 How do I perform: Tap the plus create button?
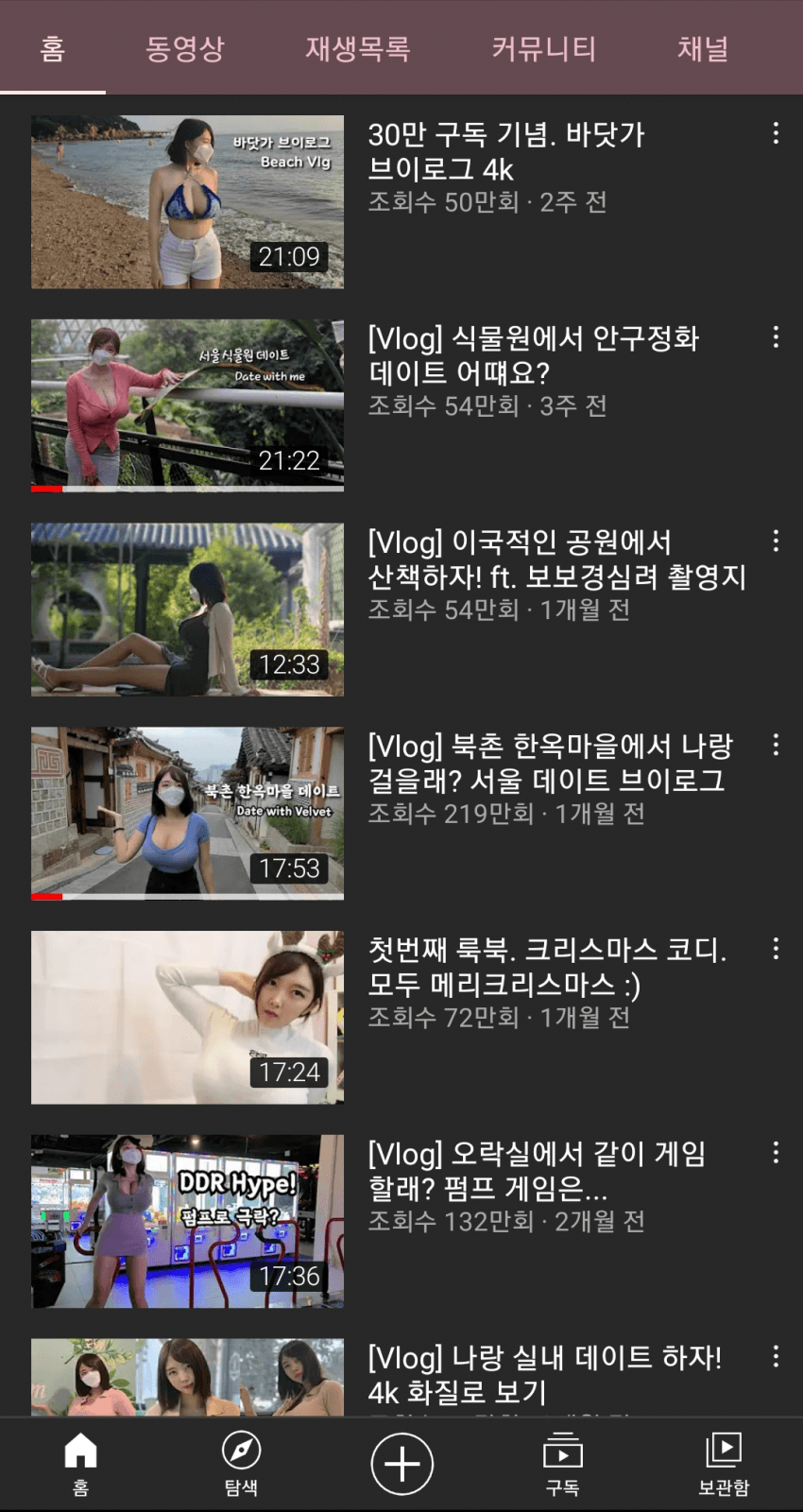pos(401,1464)
